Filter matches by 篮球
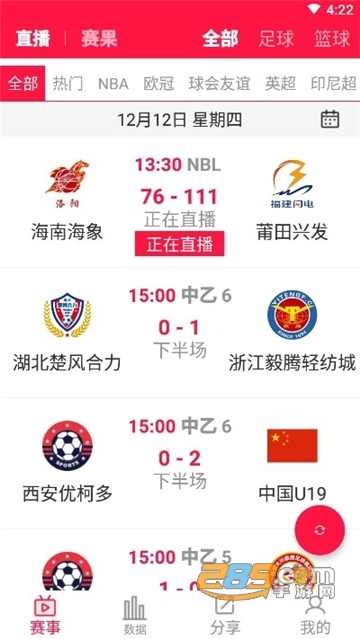Image resolution: width=360 pixels, height=639 pixels. (x=332, y=39)
